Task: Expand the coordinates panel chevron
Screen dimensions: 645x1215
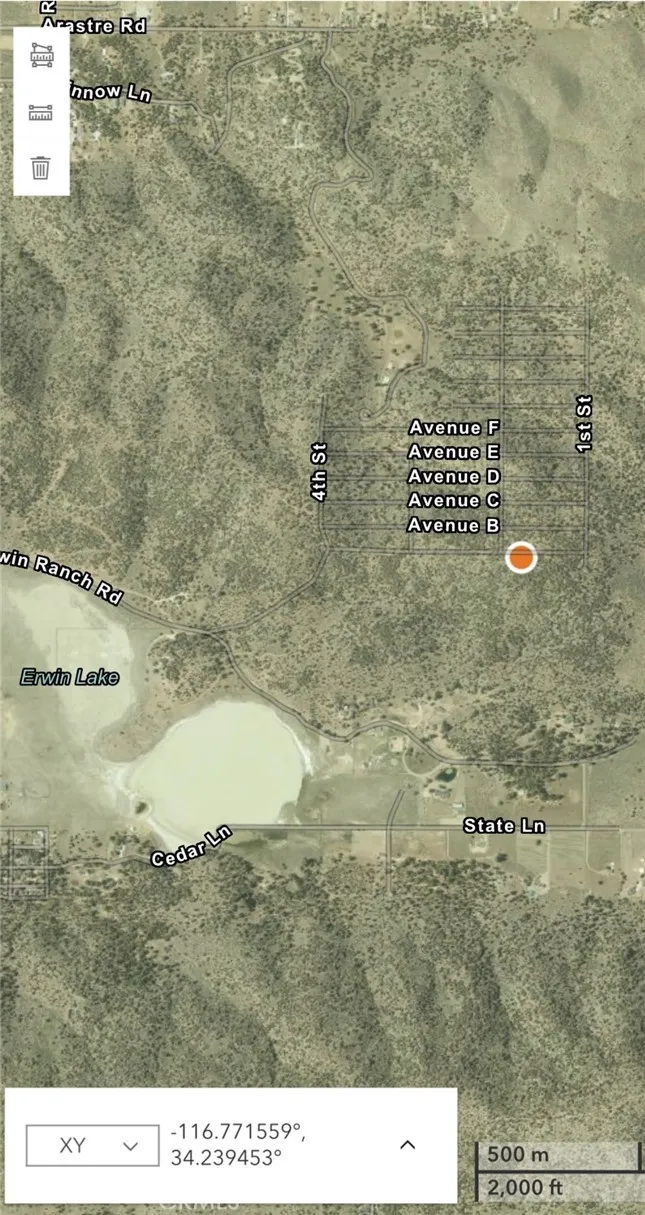Action: [407, 1145]
